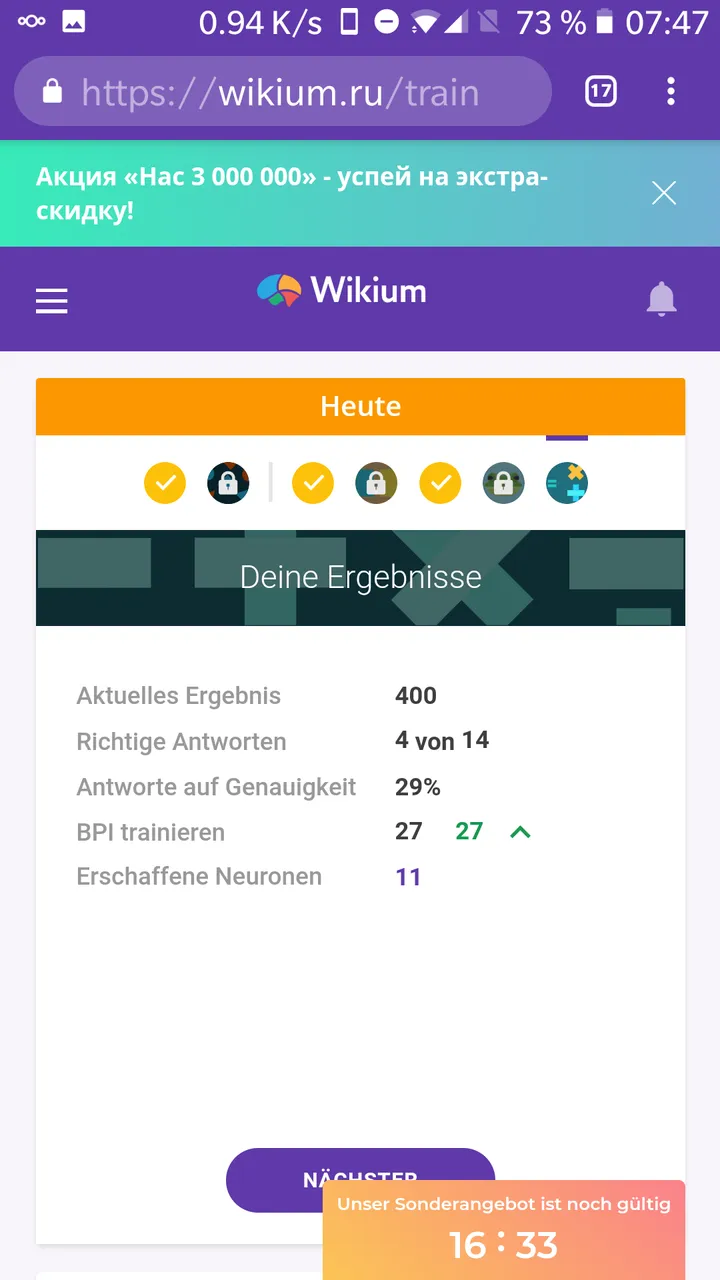Open the browser overflow menu
This screenshot has height=1280, width=720.
coord(671,92)
